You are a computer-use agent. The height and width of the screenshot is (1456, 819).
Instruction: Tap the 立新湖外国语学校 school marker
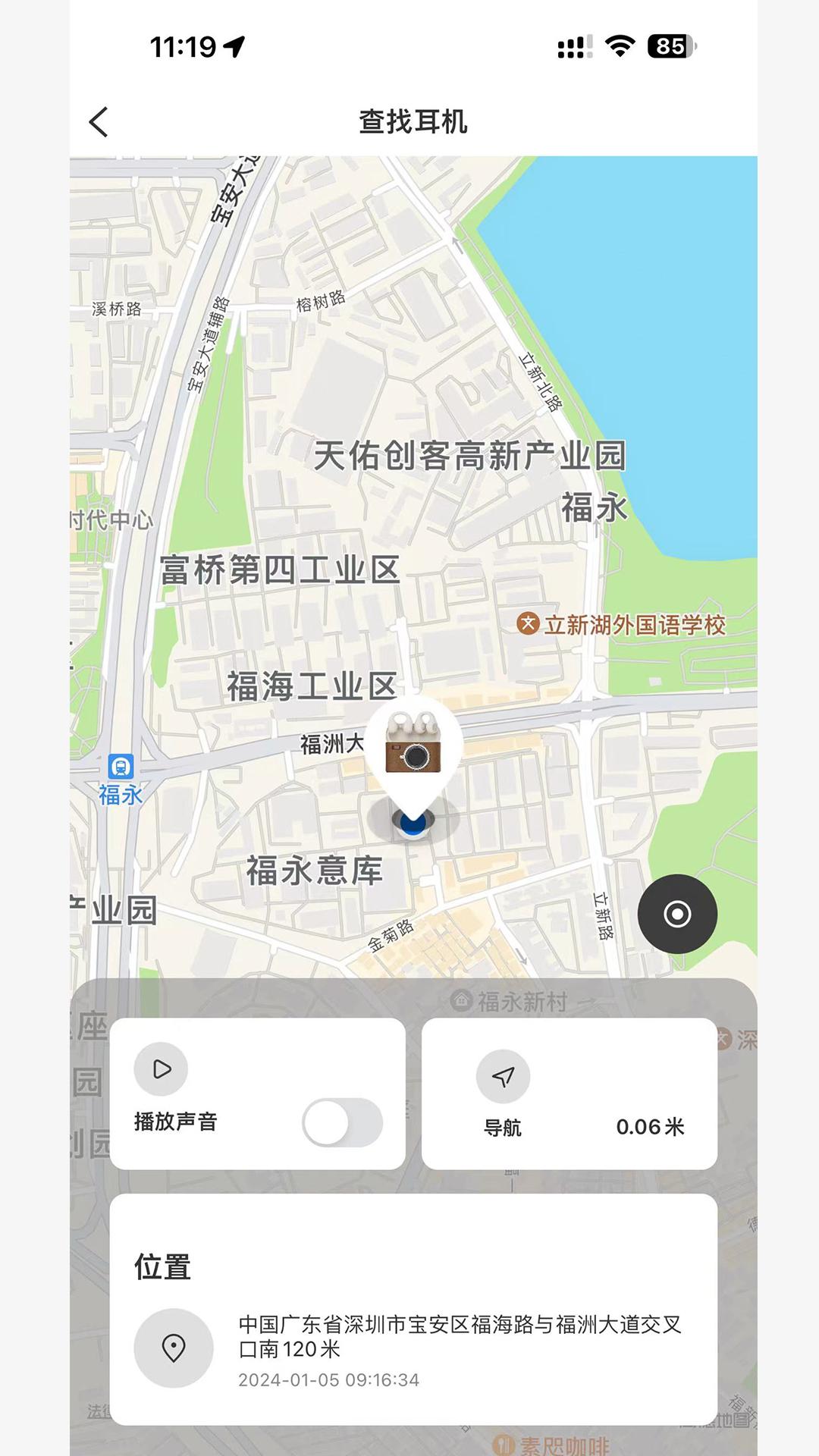pyautogui.click(x=528, y=624)
